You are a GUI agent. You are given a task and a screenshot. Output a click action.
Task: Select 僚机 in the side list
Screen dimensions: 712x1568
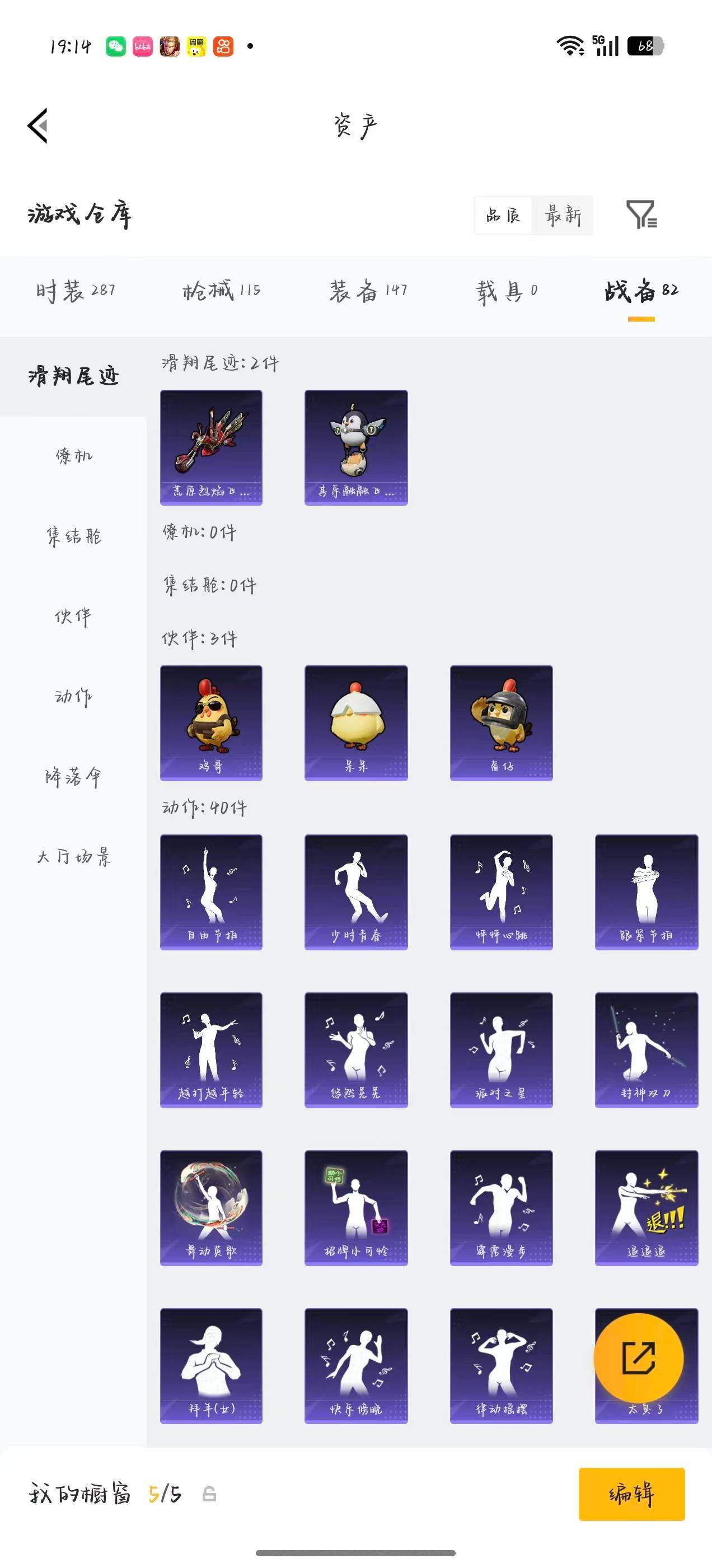pos(74,456)
